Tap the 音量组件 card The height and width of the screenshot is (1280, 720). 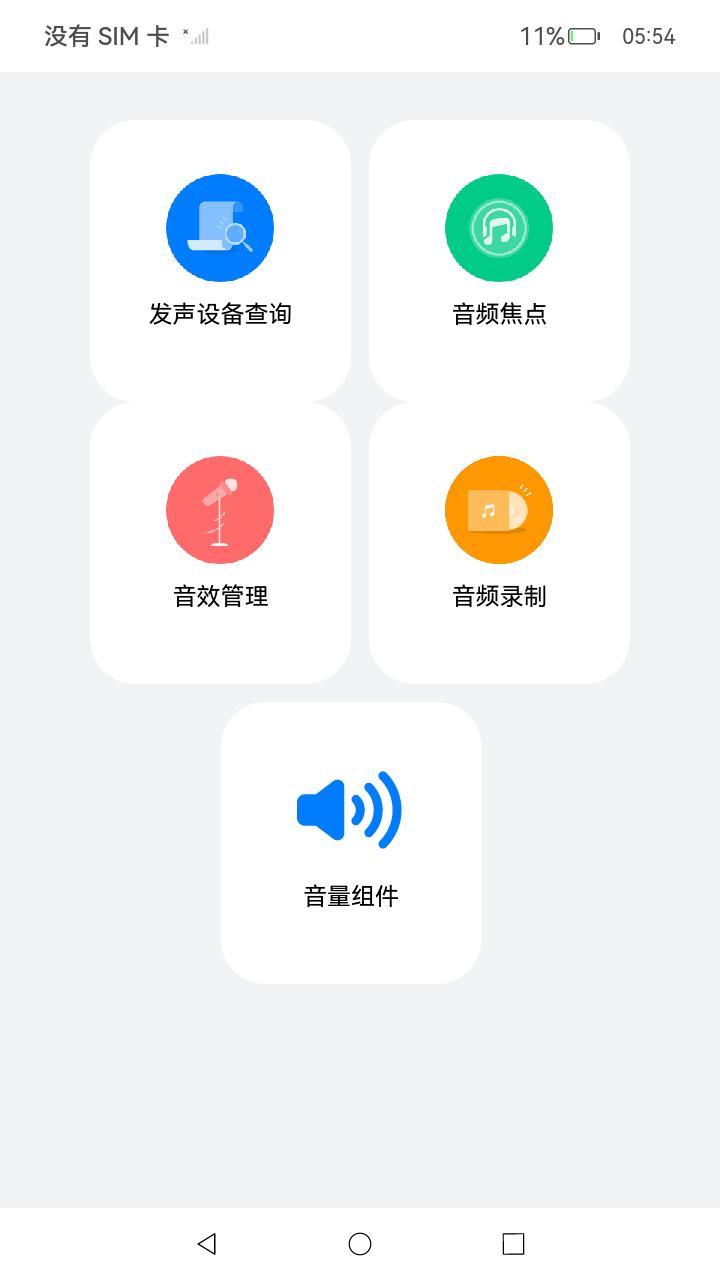click(x=350, y=842)
